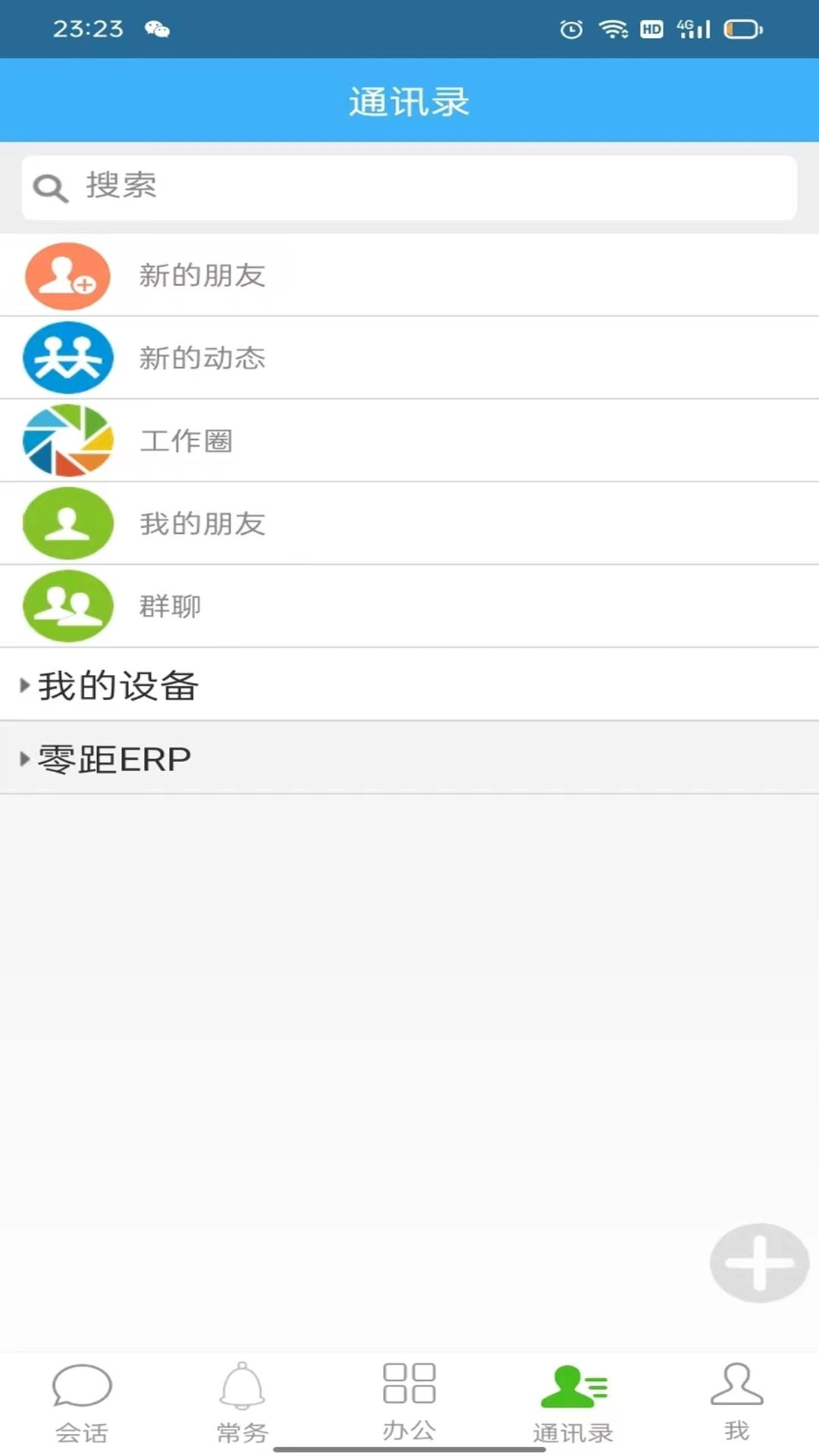Tap the blue 新的动态 icon
The width and height of the screenshot is (819, 1456).
(67, 358)
